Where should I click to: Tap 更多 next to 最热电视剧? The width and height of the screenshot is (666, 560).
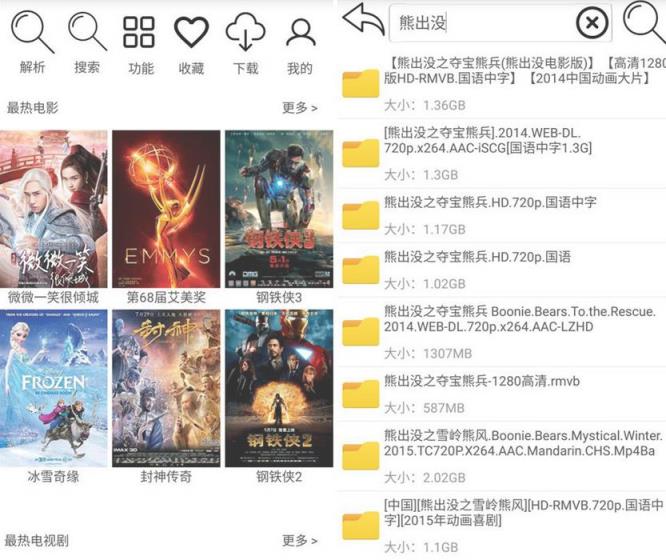(x=299, y=541)
